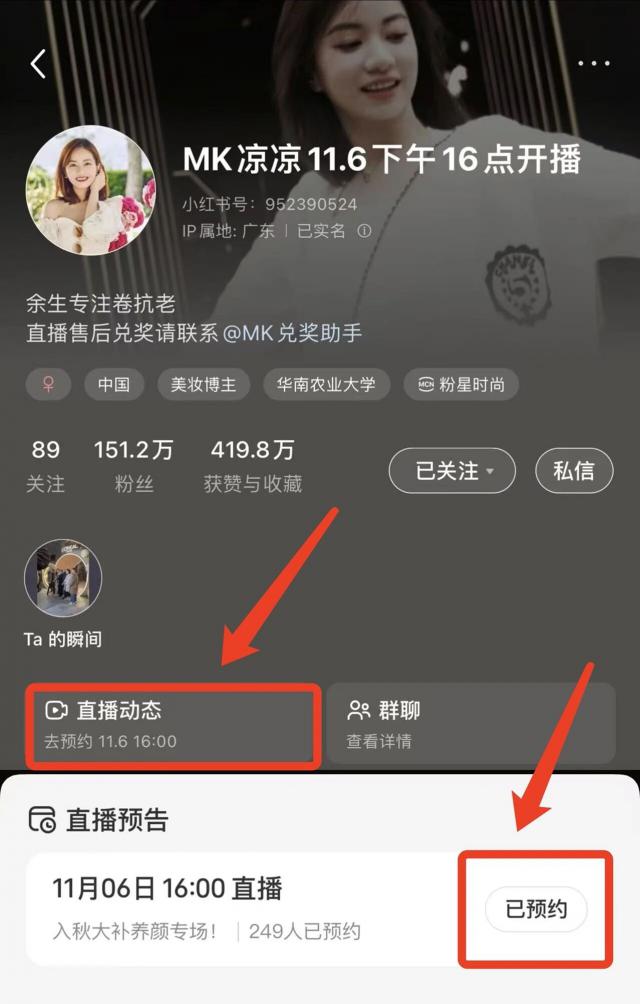Image resolution: width=640 pixels, height=1004 pixels.
Task: Select the 美妆博主 tag chip
Action: (203, 384)
